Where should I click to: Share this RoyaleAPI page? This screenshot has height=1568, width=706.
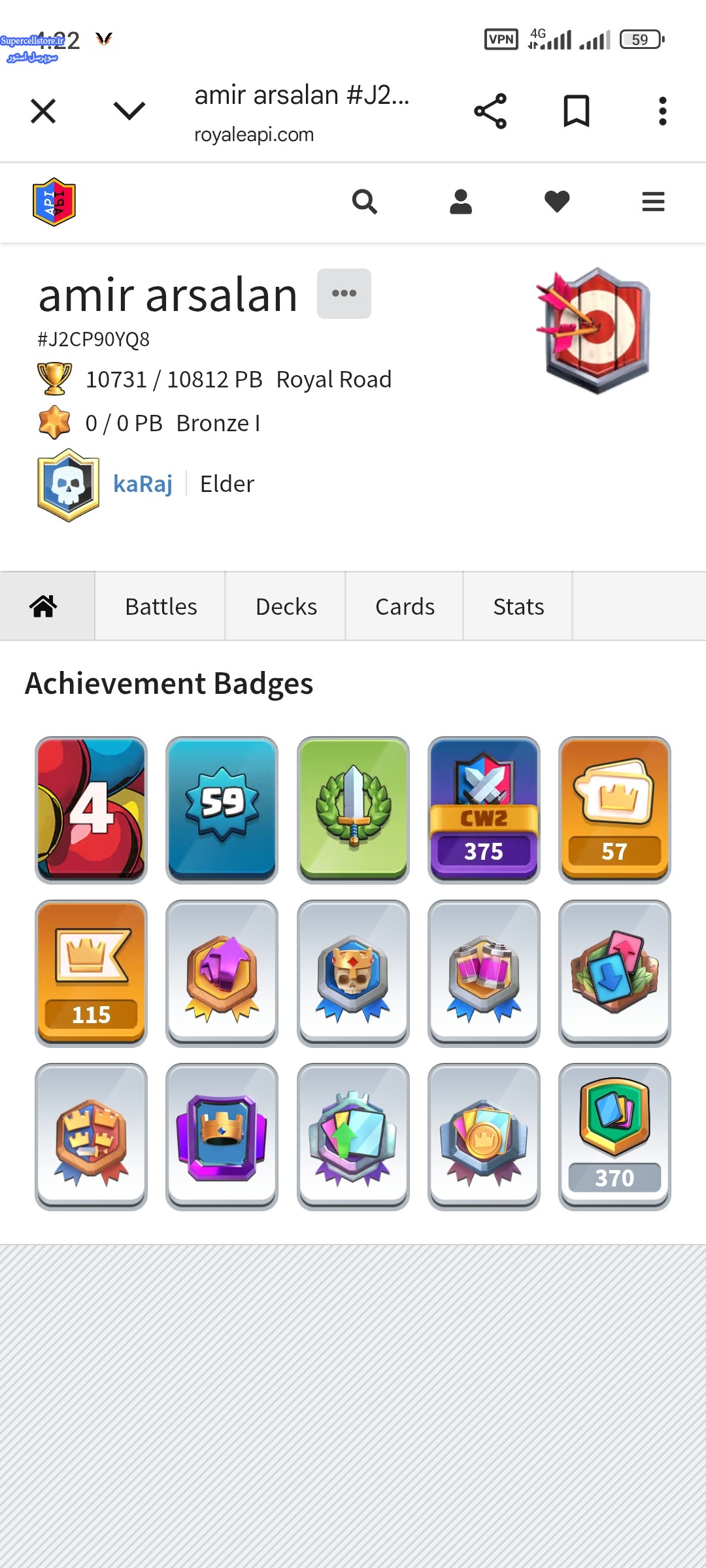click(490, 111)
